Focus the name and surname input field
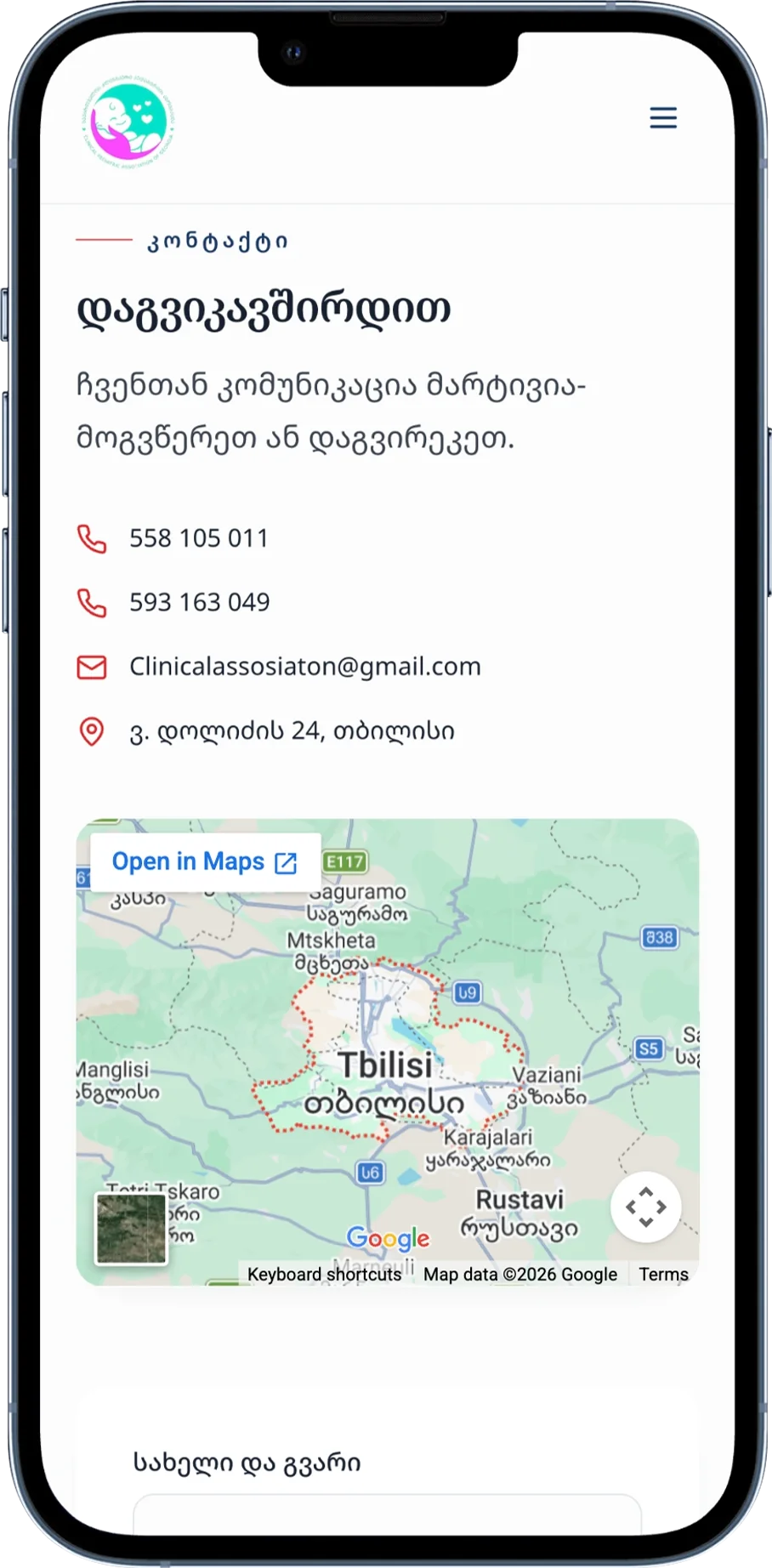 point(387,1514)
